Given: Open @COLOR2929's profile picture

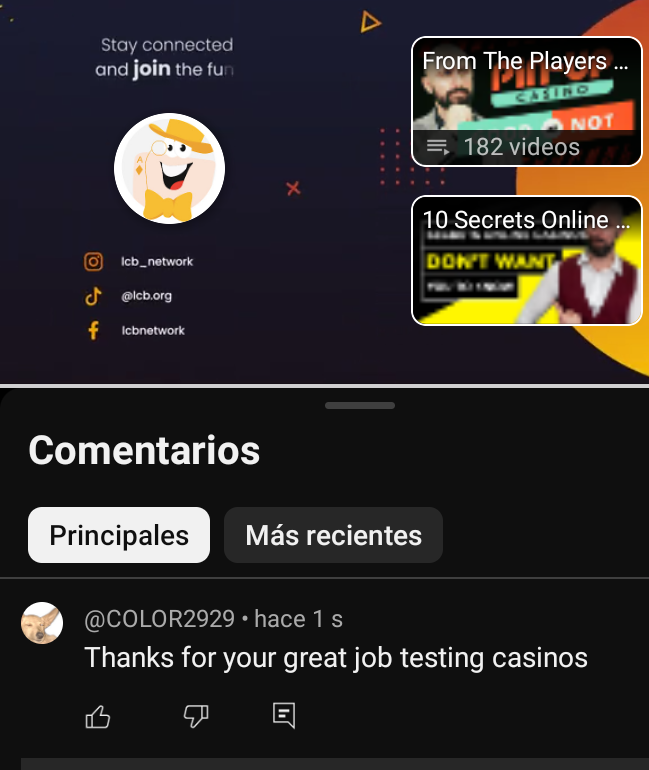Looking at the screenshot, I should point(42,623).
